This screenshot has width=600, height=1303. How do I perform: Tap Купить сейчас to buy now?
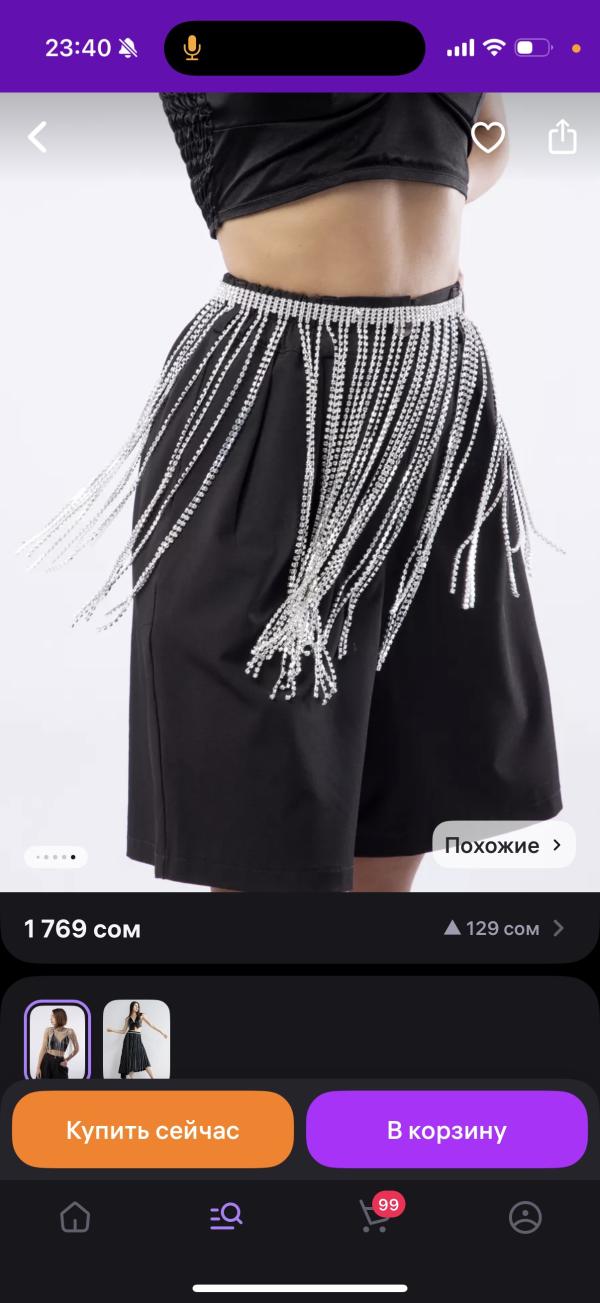[x=153, y=1130]
